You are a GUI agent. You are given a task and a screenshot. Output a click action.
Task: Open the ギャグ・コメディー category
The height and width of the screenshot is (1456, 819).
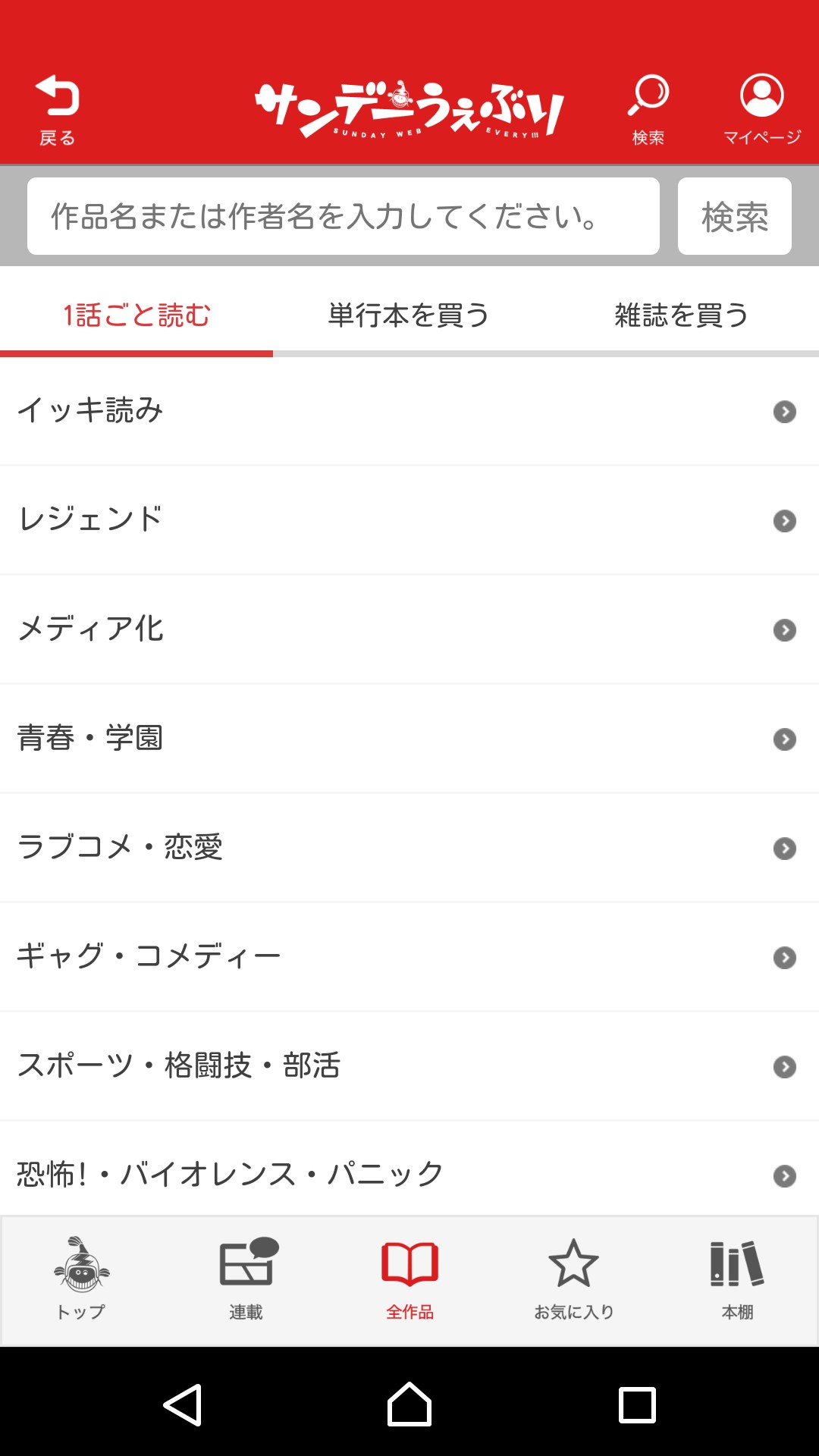click(409, 957)
